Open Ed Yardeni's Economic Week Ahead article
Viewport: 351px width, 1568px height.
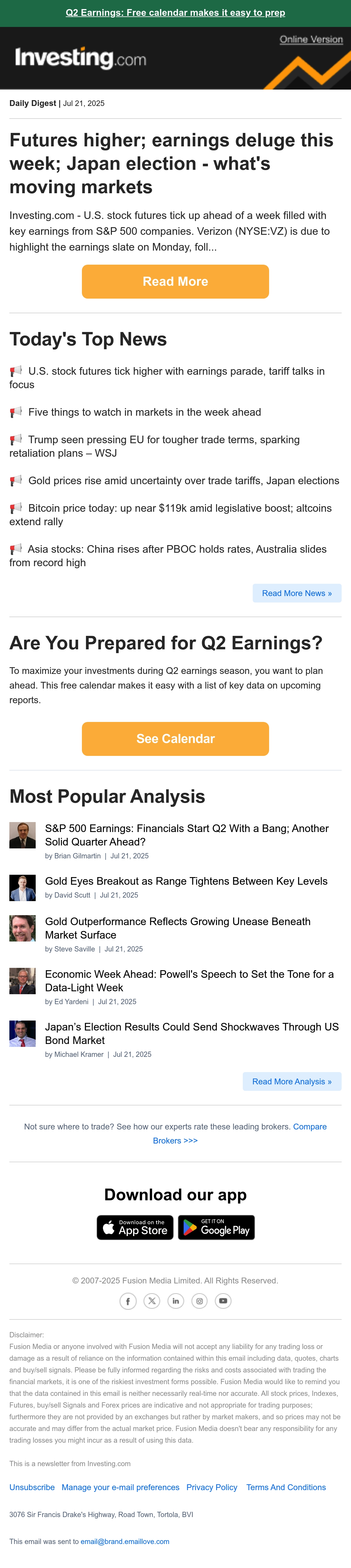pos(189,981)
